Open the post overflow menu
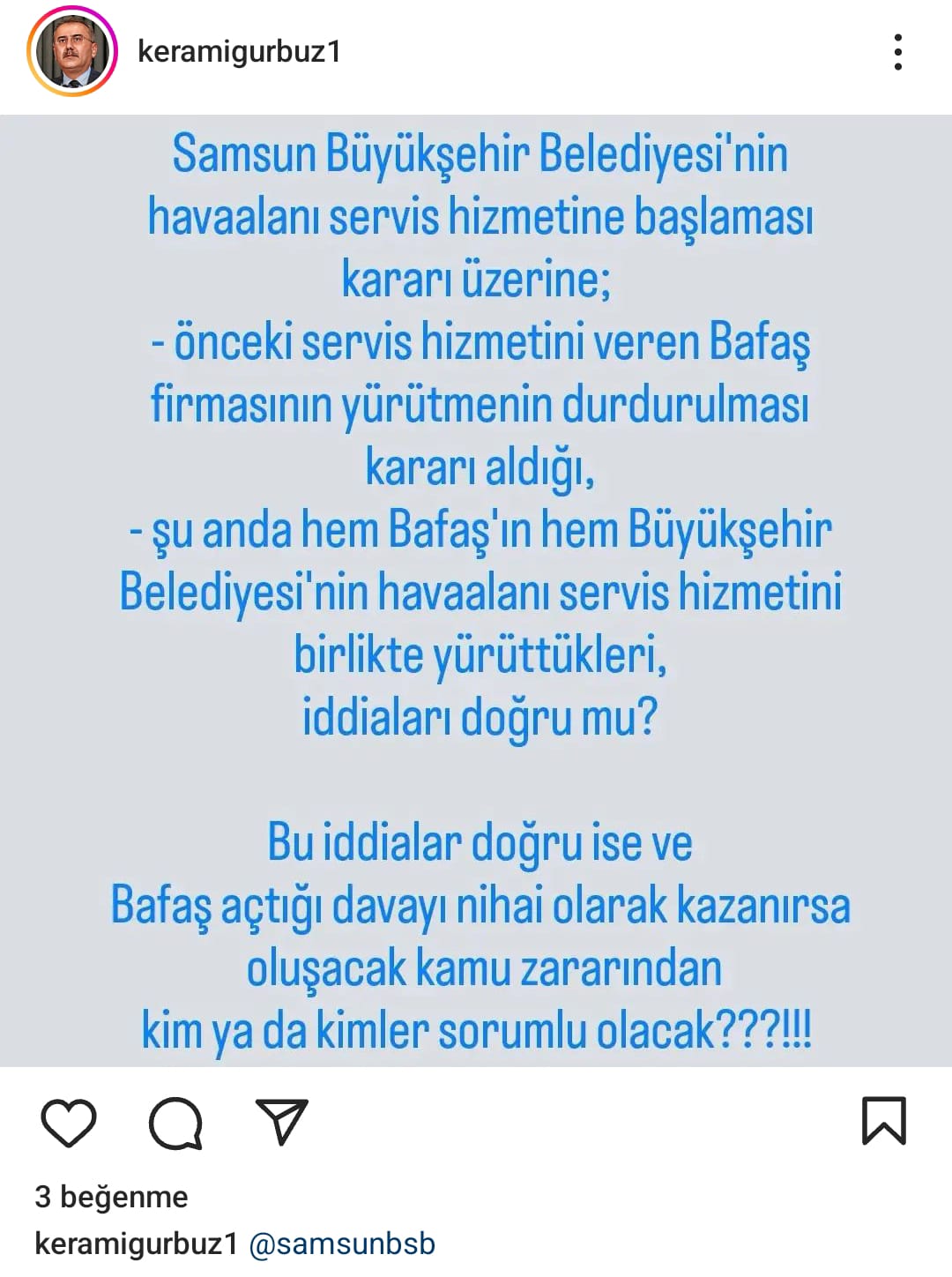This screenshot has width=952, height=1277. (x=897, y=53)
